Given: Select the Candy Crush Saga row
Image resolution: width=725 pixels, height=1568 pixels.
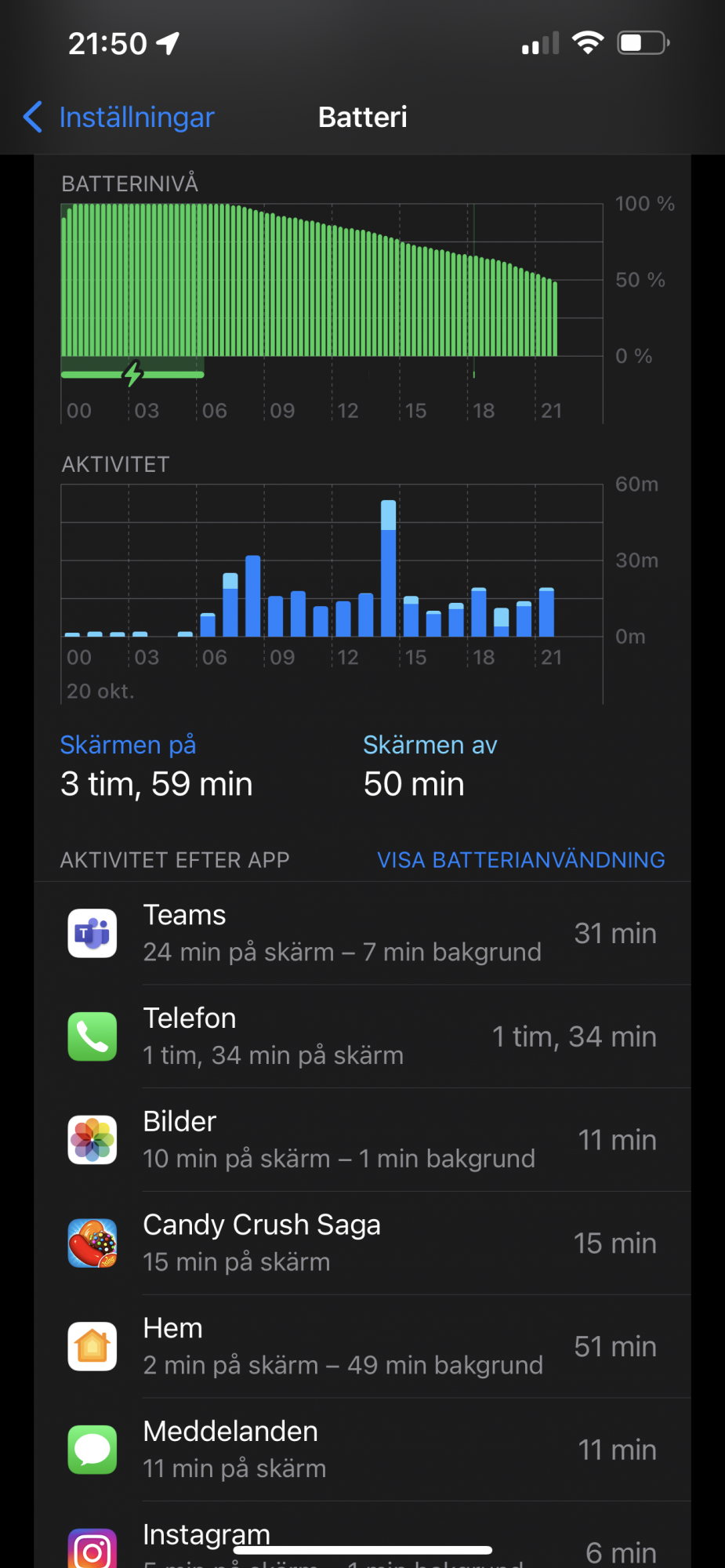Looking at the screenshot, I should tap(362, 1243).
